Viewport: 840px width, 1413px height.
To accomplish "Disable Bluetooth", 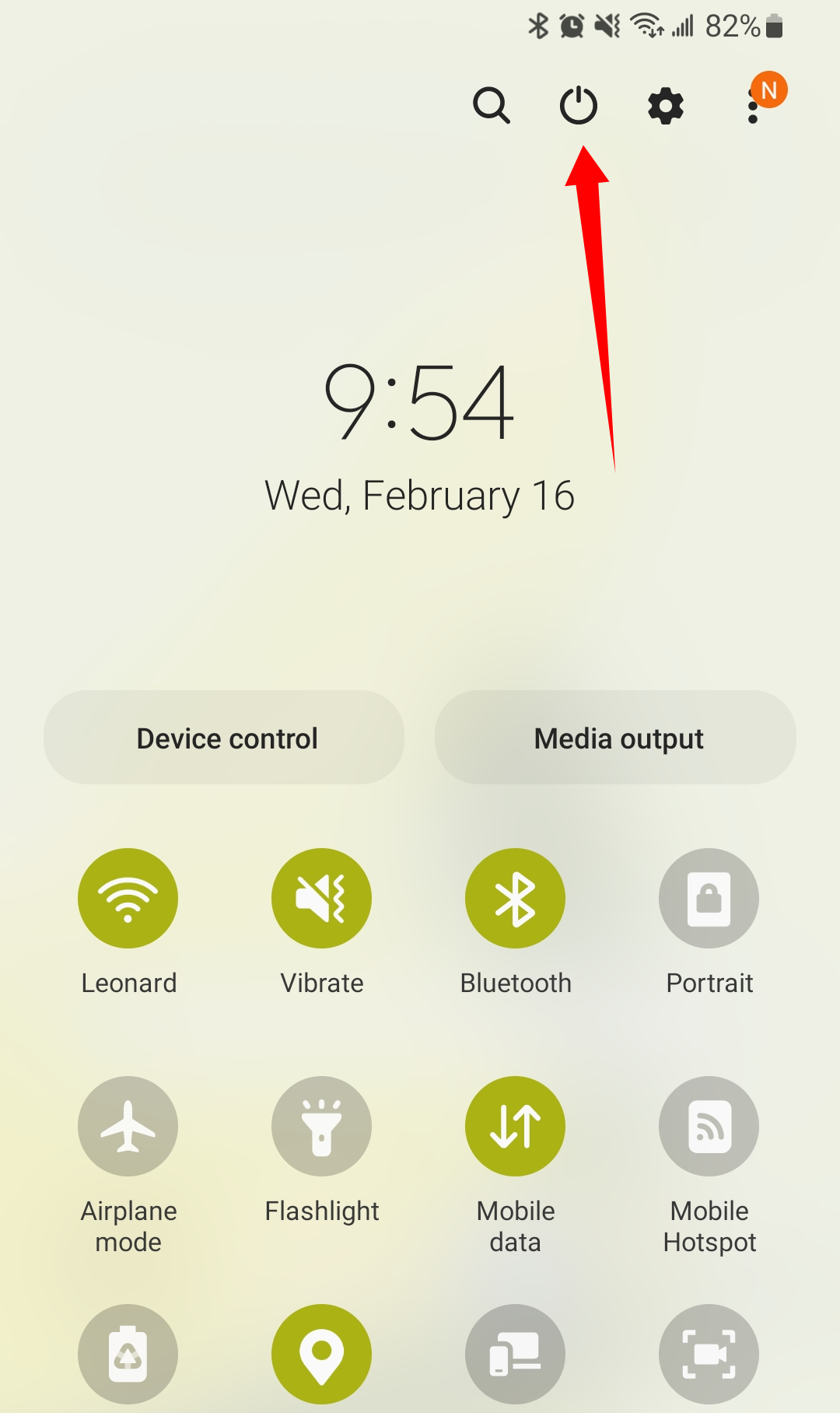I will 515,899.
